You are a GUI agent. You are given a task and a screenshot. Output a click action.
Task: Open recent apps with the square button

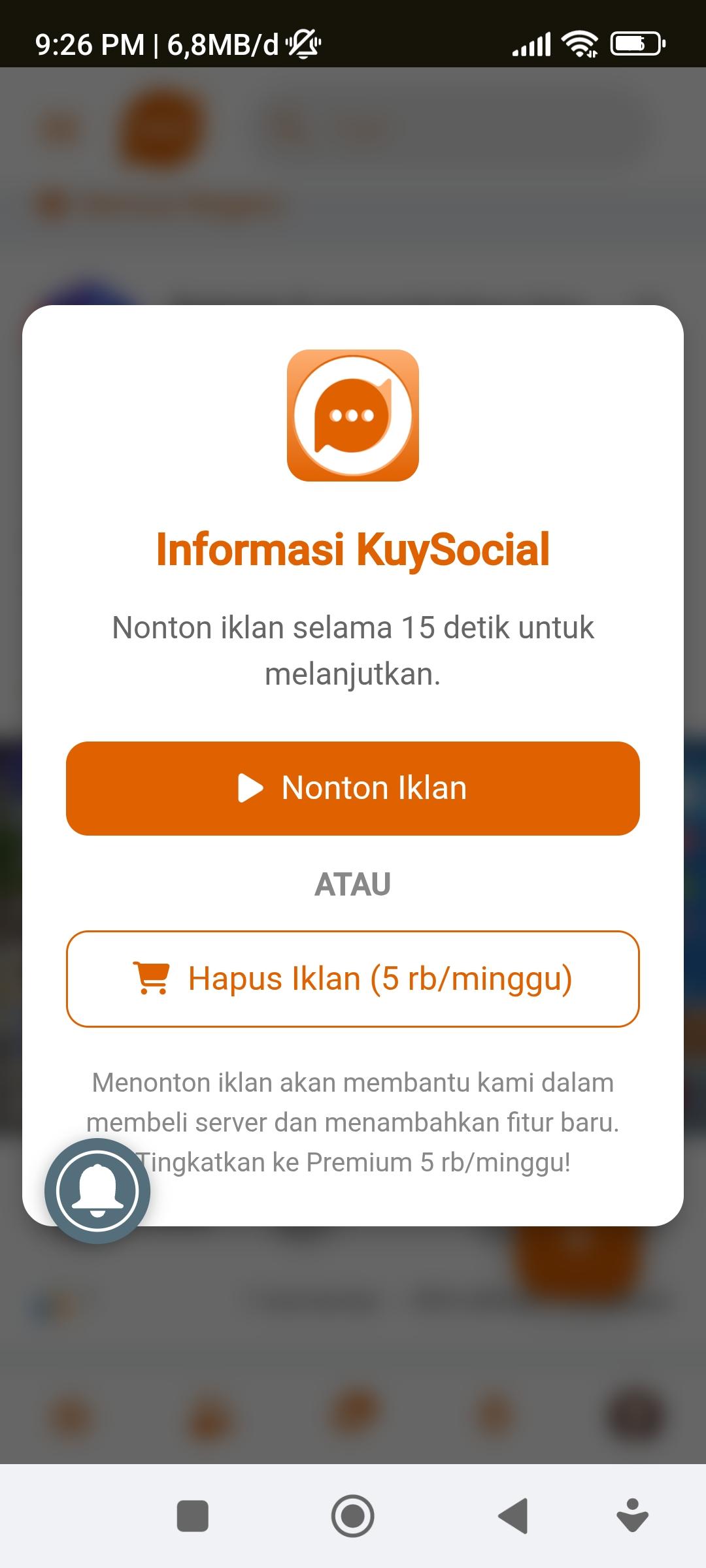click(x=193, y=1516)
